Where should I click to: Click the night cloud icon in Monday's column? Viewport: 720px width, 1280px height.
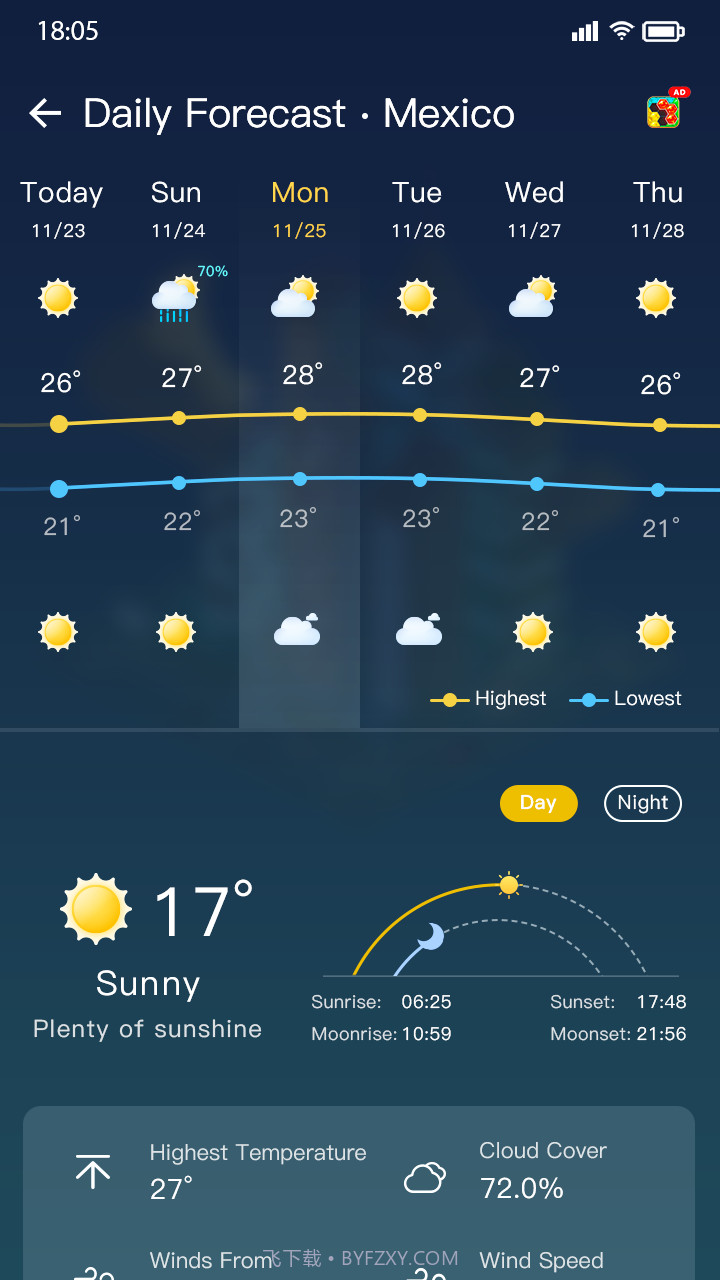(299, 630)
